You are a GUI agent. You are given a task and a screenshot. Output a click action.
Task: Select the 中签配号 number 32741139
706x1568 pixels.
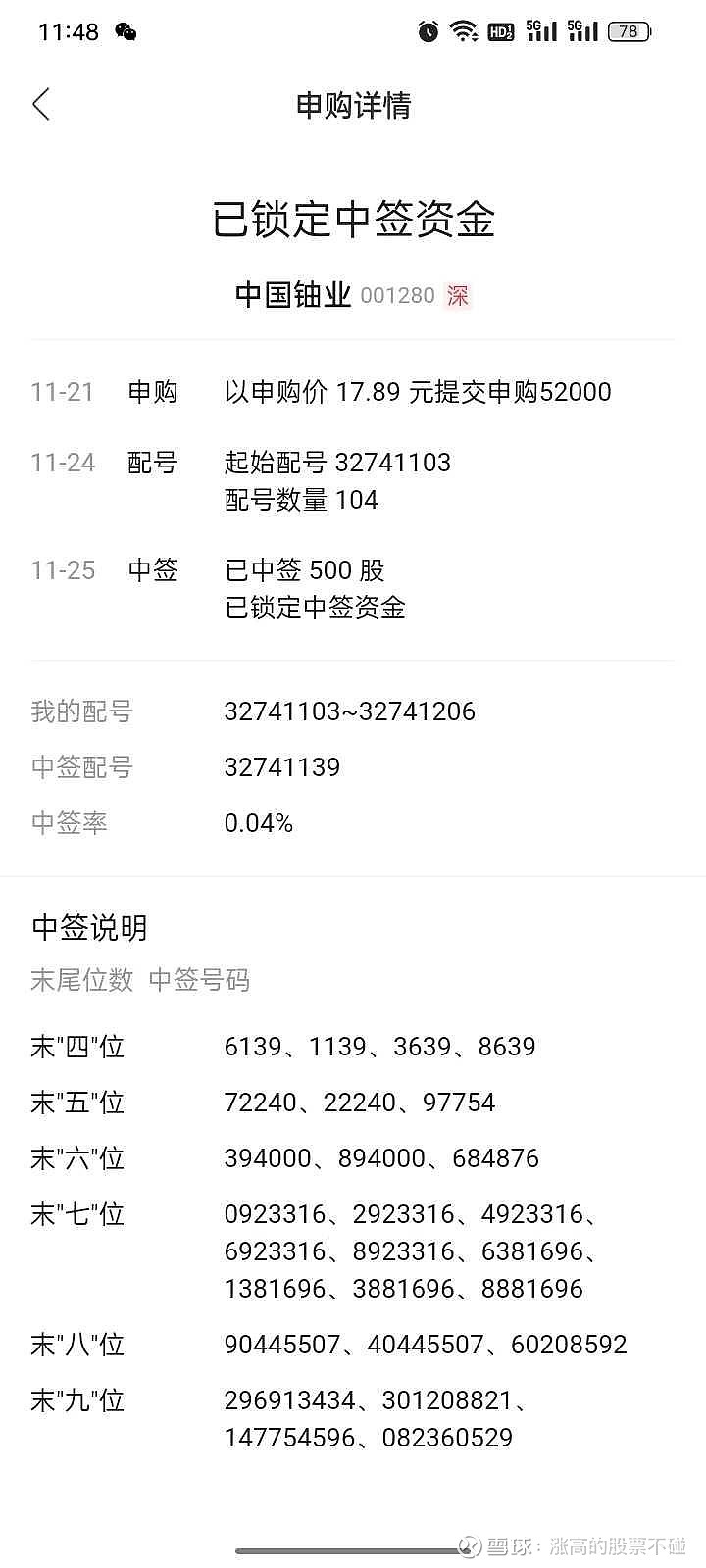click(282, 767)
